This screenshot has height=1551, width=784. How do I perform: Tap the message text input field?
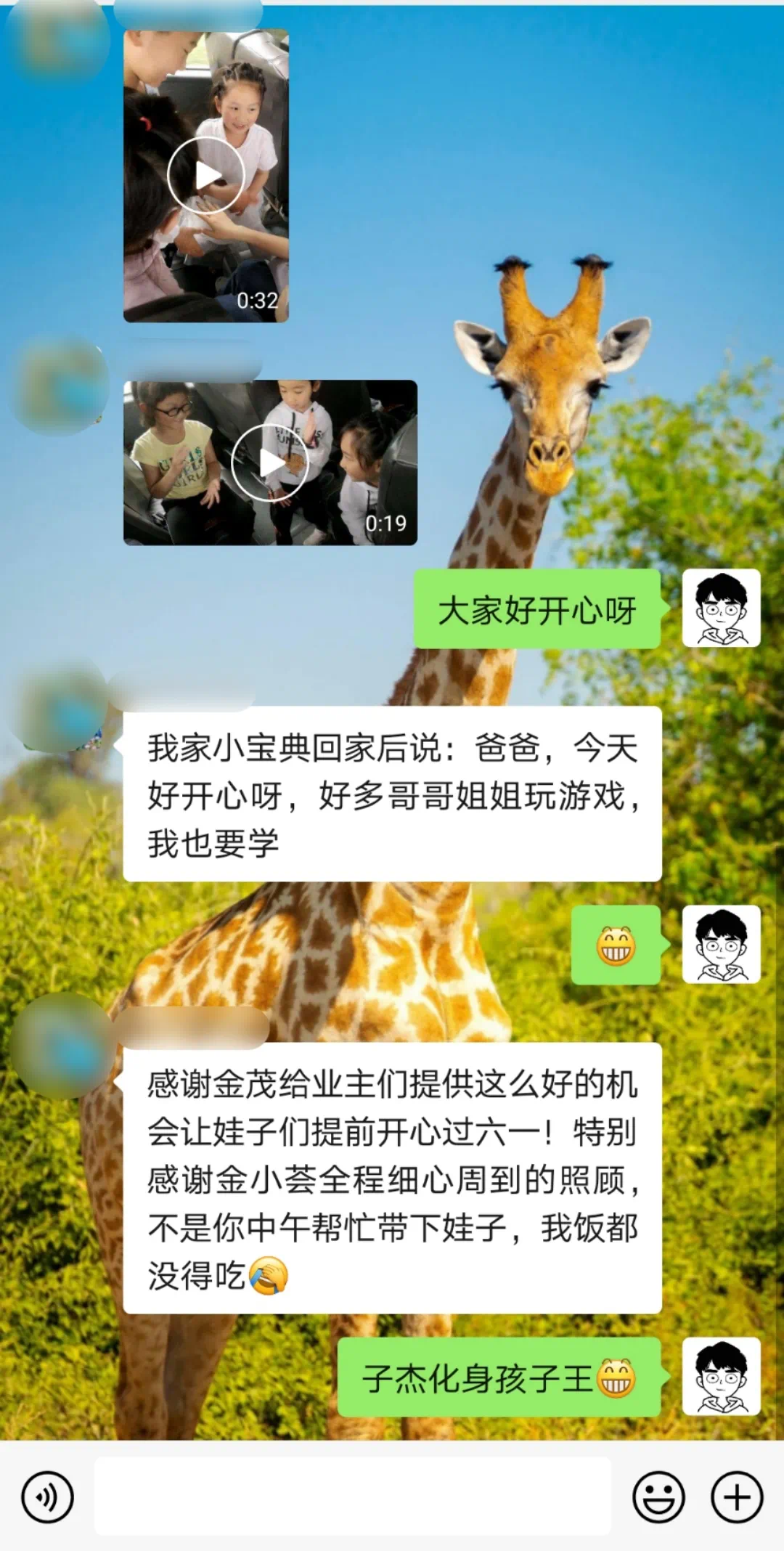point(353,1497)
